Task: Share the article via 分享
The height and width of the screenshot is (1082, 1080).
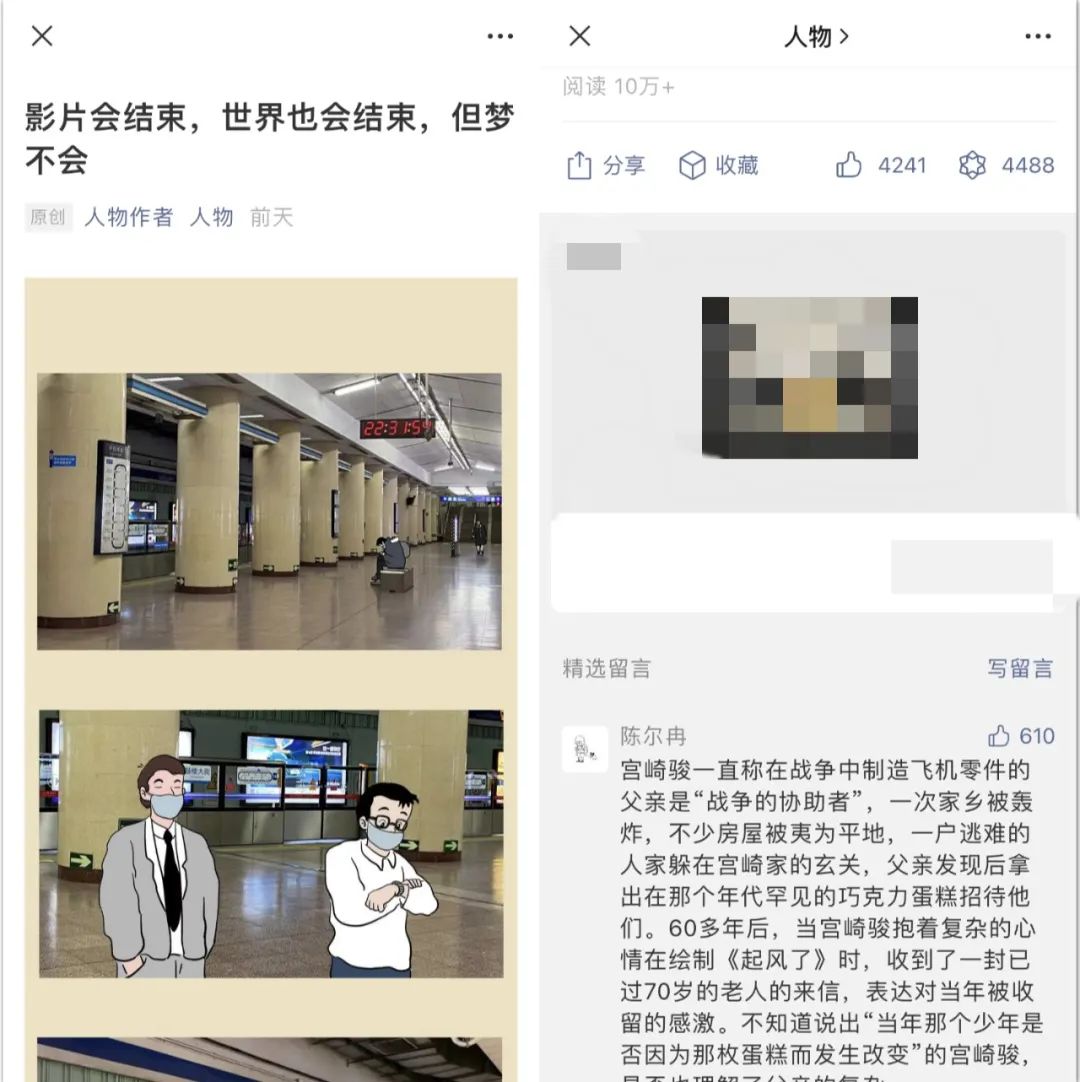Action: click(606, 165)
